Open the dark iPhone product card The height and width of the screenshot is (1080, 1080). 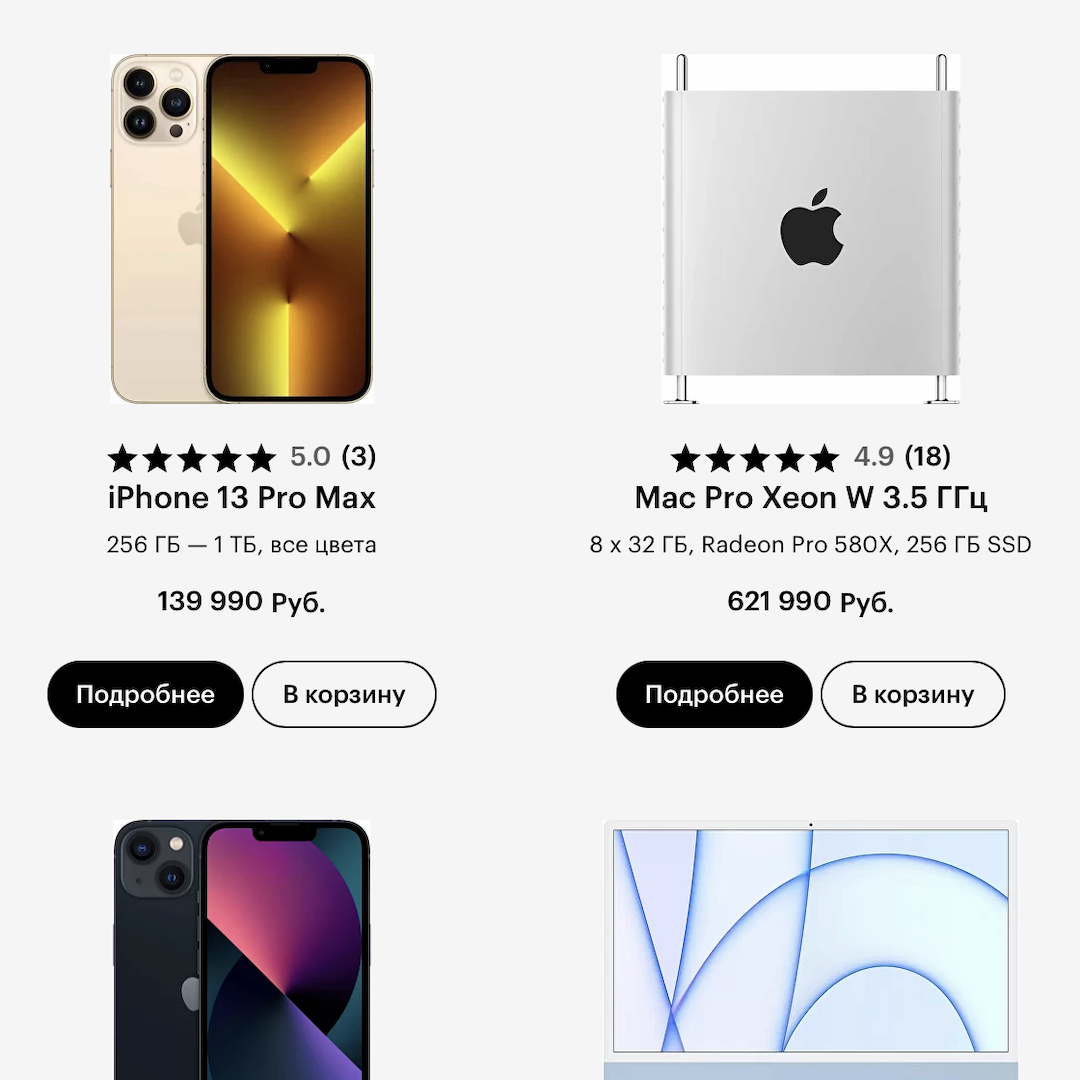point(241,950)
